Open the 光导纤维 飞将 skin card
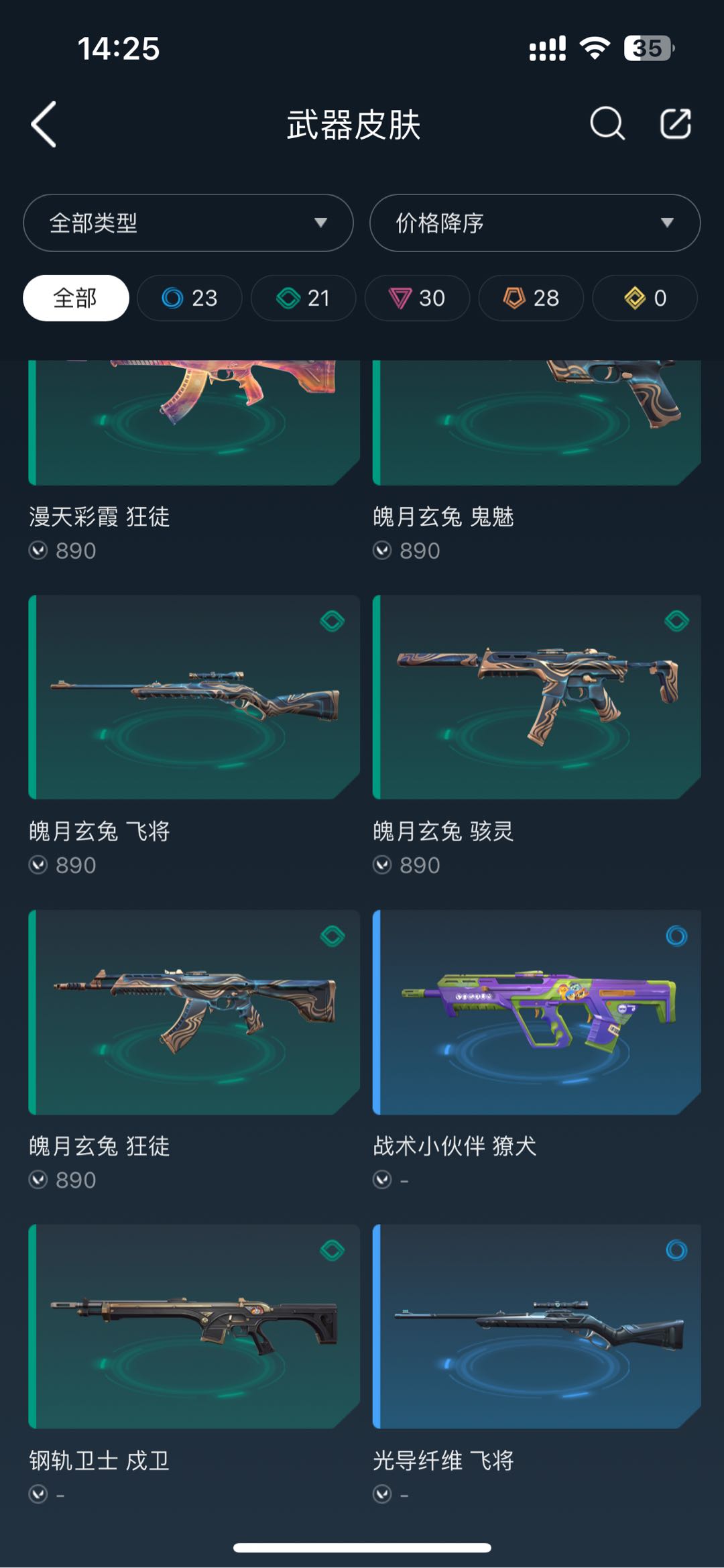724x1568 pixels. tap(537, 1326)
